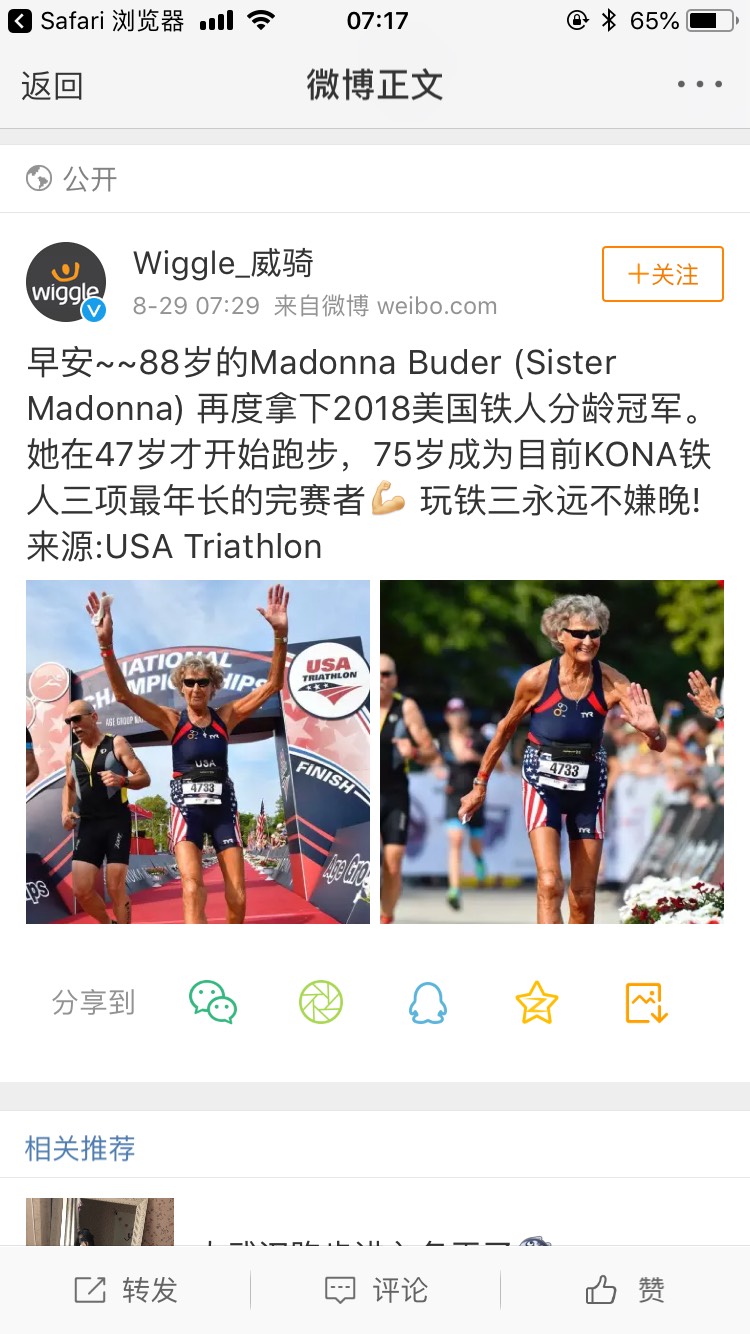Repost with 转发 button
The image size is (750, 1334).
pos(126,1290)
